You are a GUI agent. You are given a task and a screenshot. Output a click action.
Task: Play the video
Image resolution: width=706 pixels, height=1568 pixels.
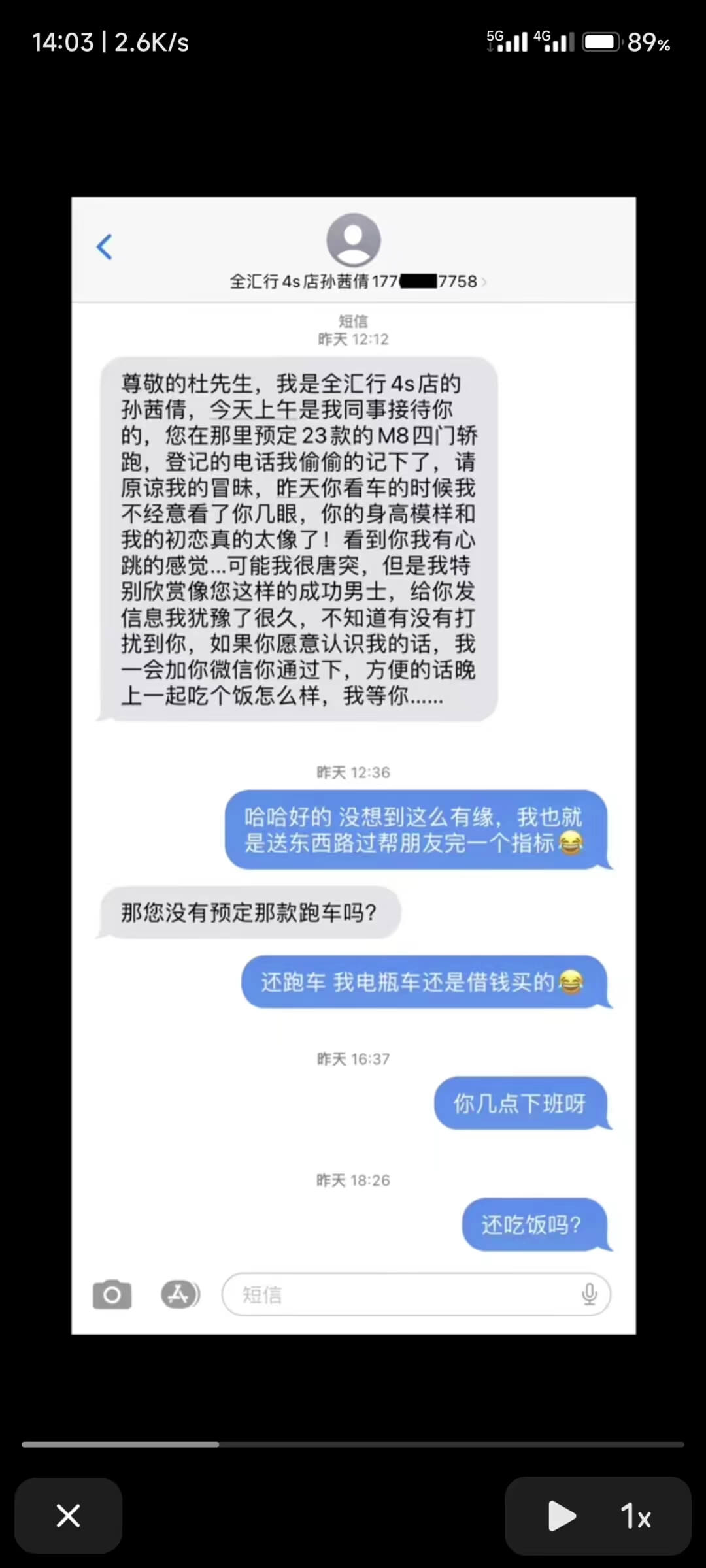click(562, 1516)
